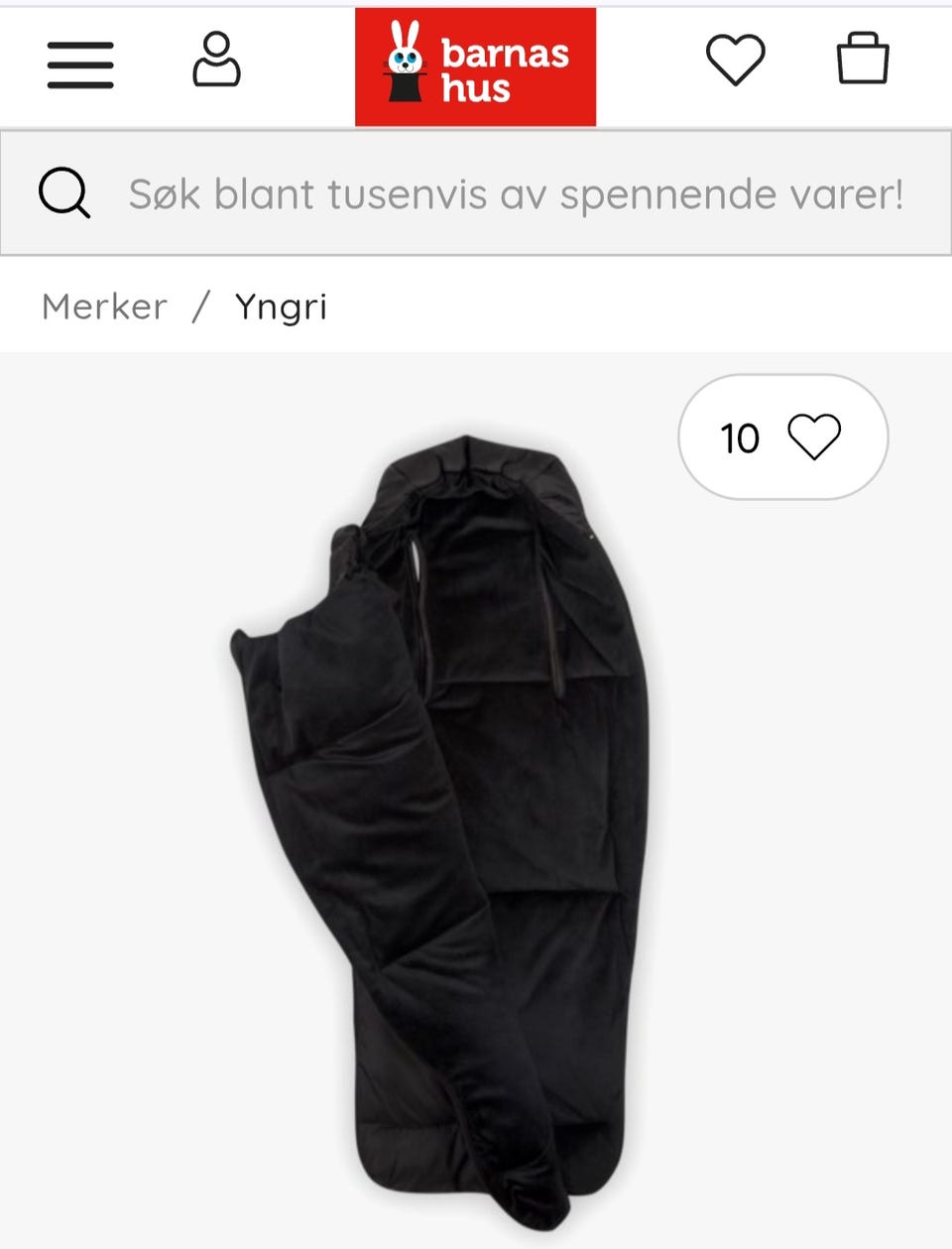This screenshot has width=952, height=1249.
Task: Go to the Merker breadcrumb
Action: (x=104, y=307)
